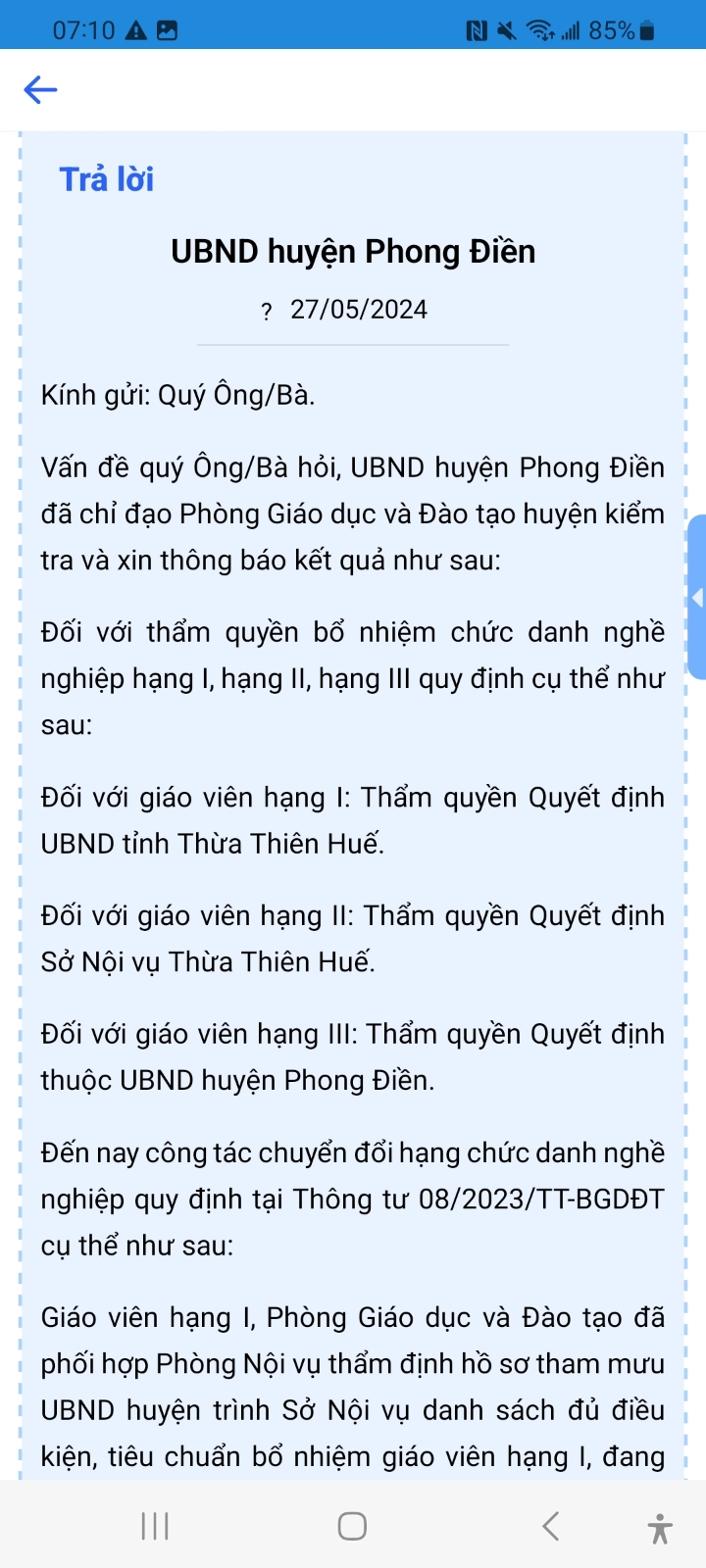Tap the system home button

tap(352, 1526)
